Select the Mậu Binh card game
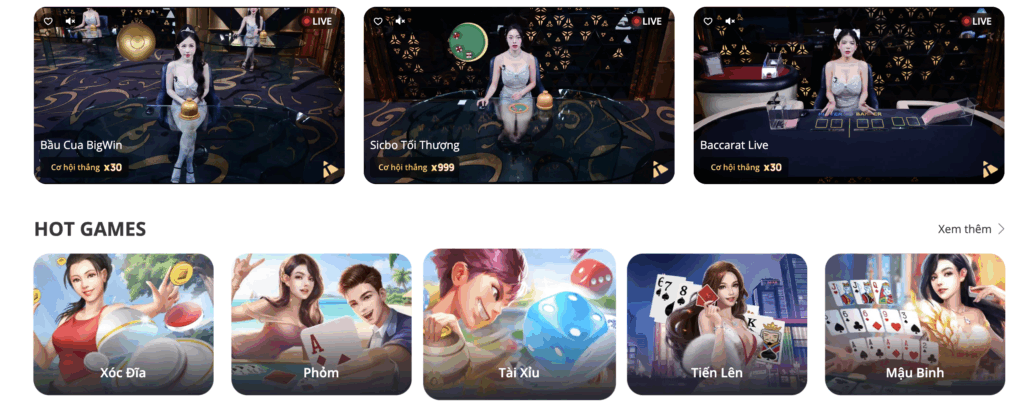This screenshot has width=1024, height=408. point(914,322)
